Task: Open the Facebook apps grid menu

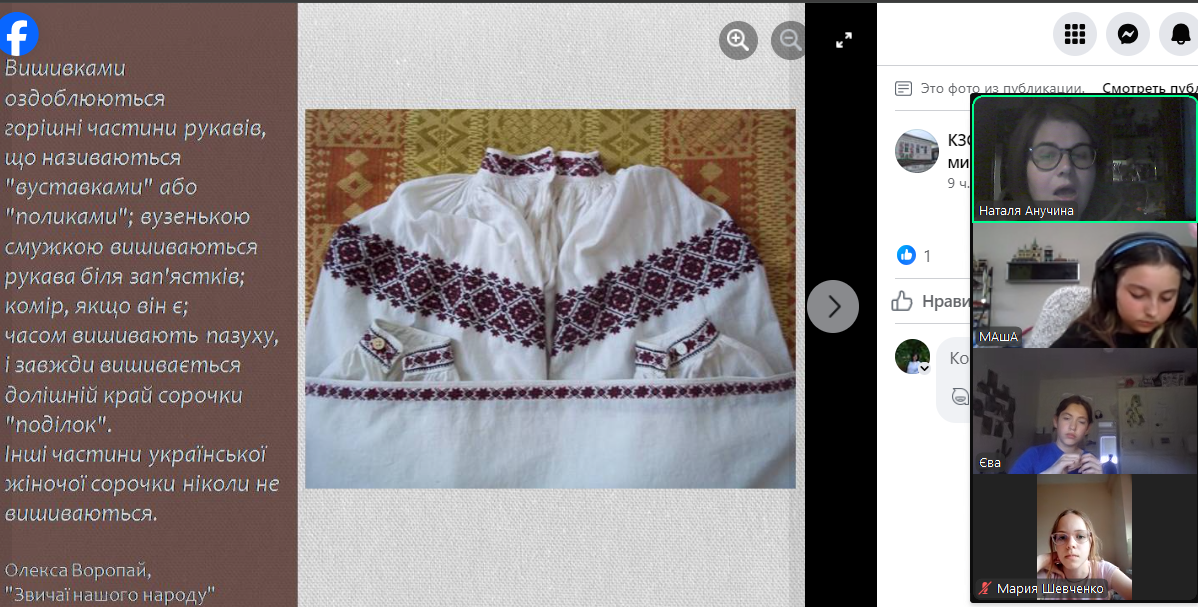Action: [x=1075, y=35]
